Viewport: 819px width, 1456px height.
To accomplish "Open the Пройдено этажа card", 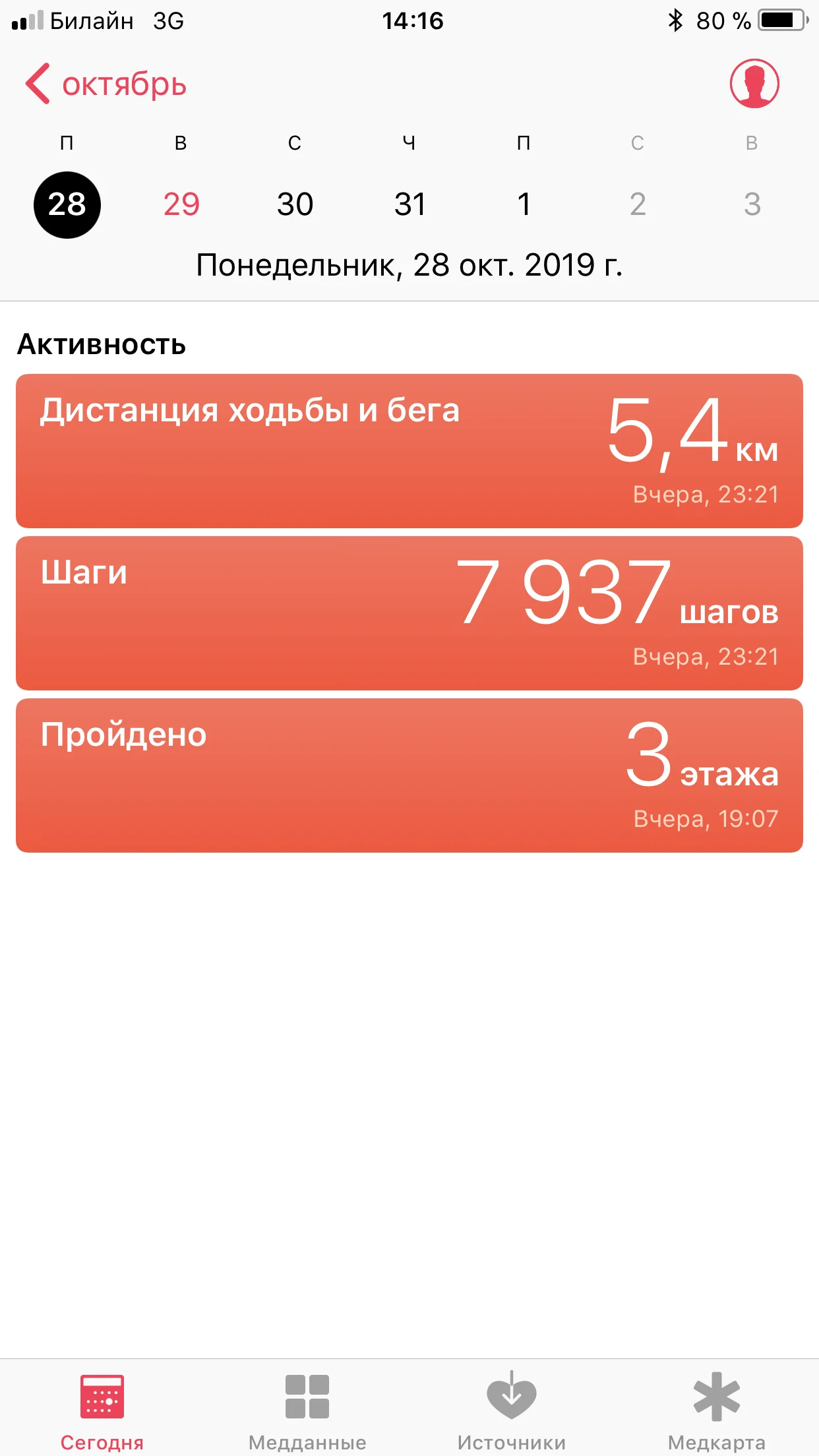I will tap(409, 775).
